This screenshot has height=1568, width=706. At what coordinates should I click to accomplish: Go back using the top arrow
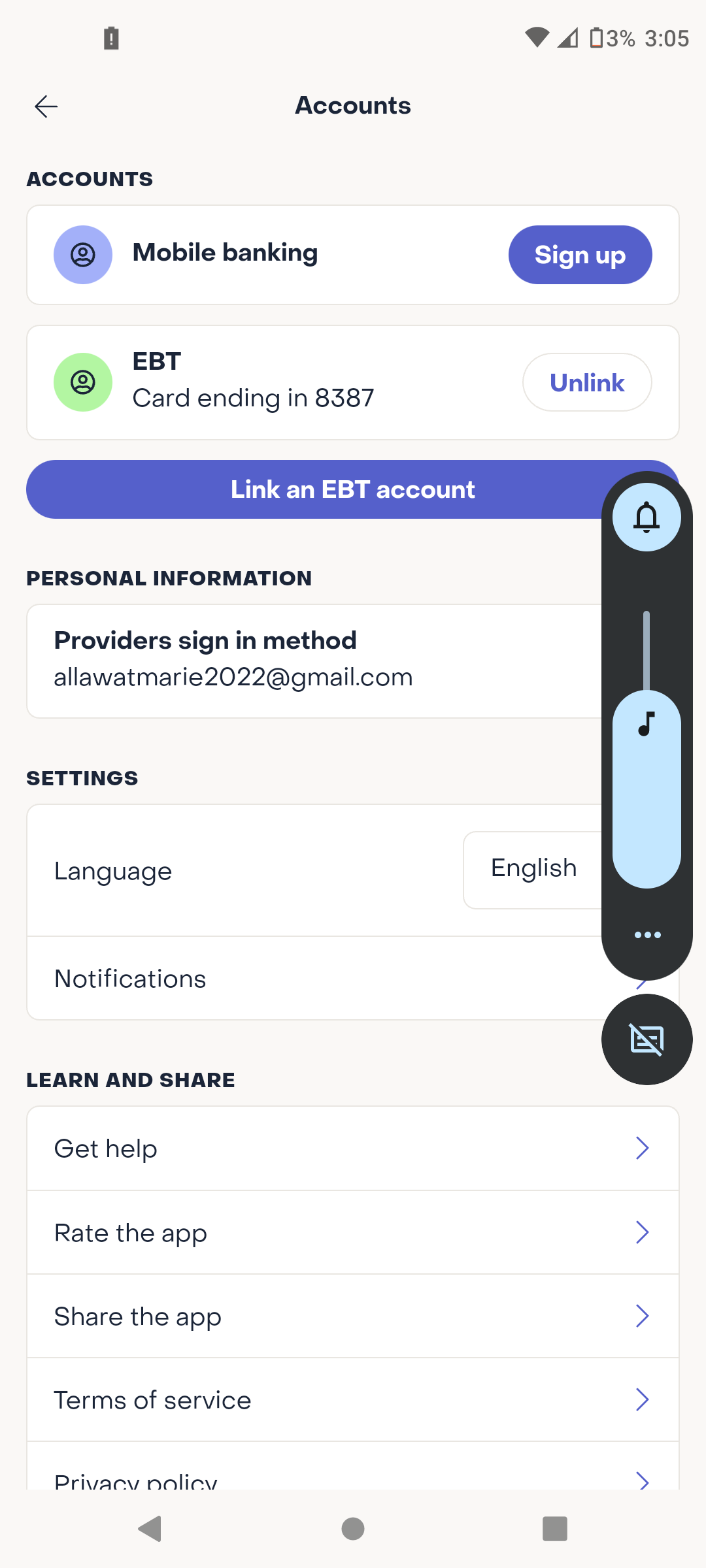click(46, 106)
